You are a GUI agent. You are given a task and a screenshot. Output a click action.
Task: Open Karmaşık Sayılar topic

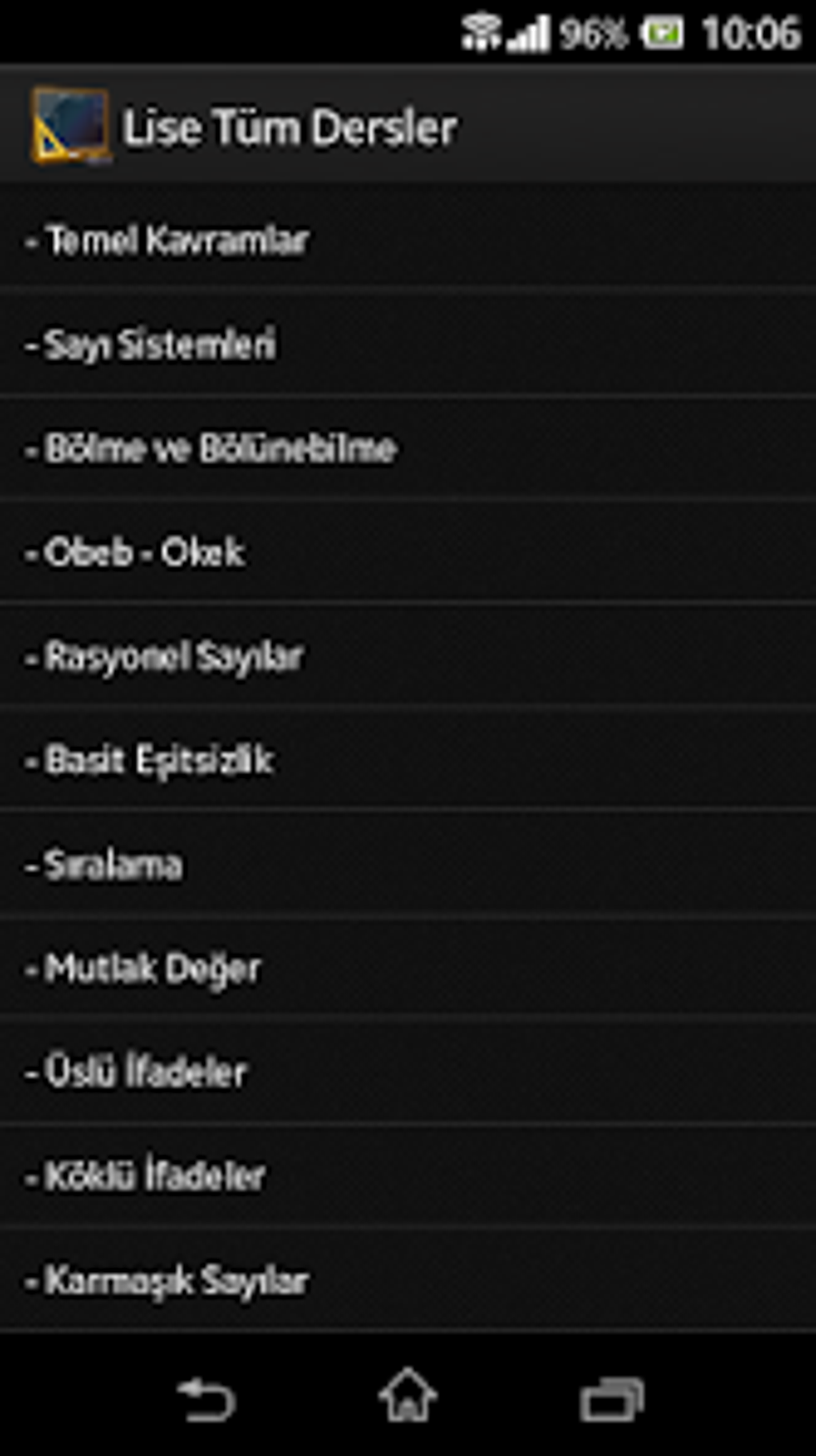click(408, 1281)
